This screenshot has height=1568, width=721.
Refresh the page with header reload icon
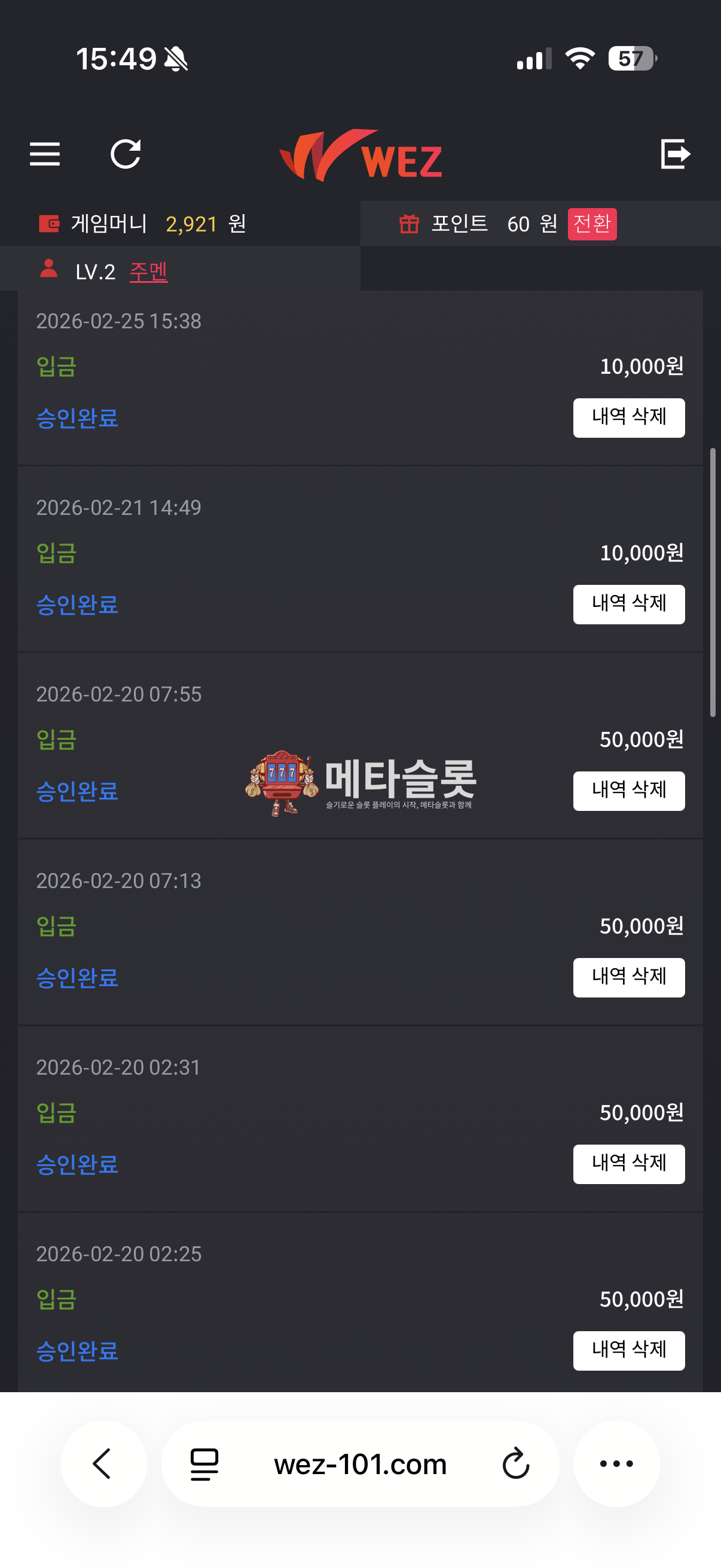coord(126,154)
